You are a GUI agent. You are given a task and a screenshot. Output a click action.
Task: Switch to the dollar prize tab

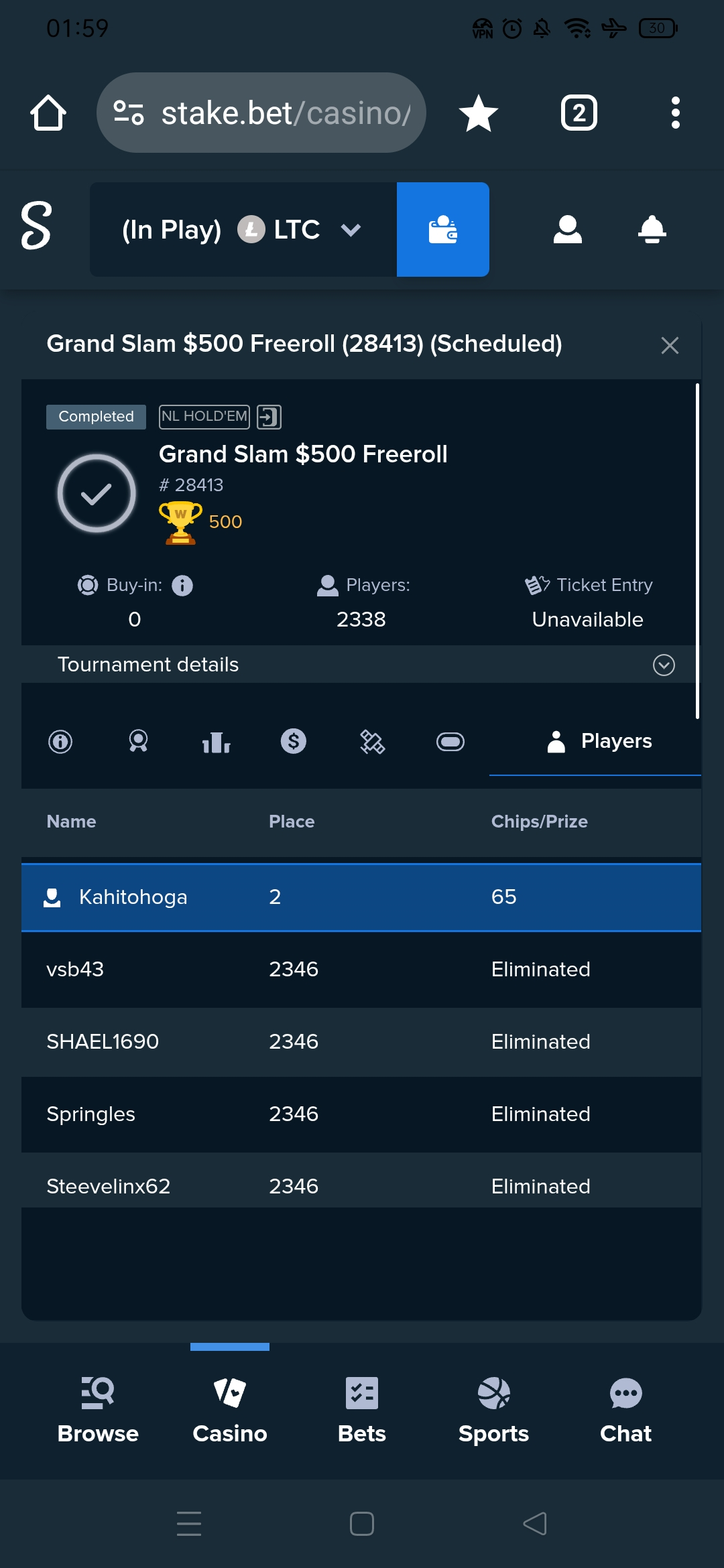point(294,741)
